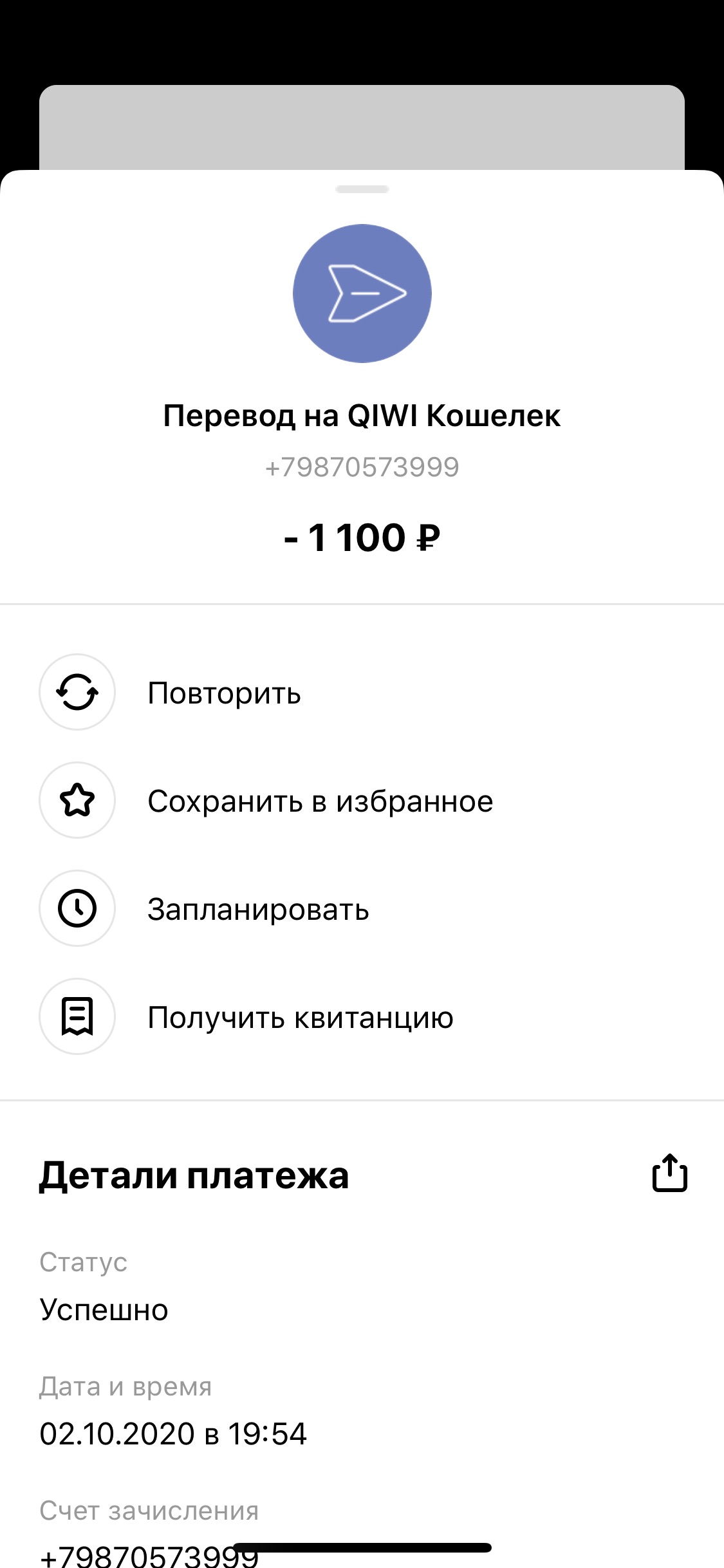
Task: Tap the phone number +79870573999
Action: coord(362,467)
